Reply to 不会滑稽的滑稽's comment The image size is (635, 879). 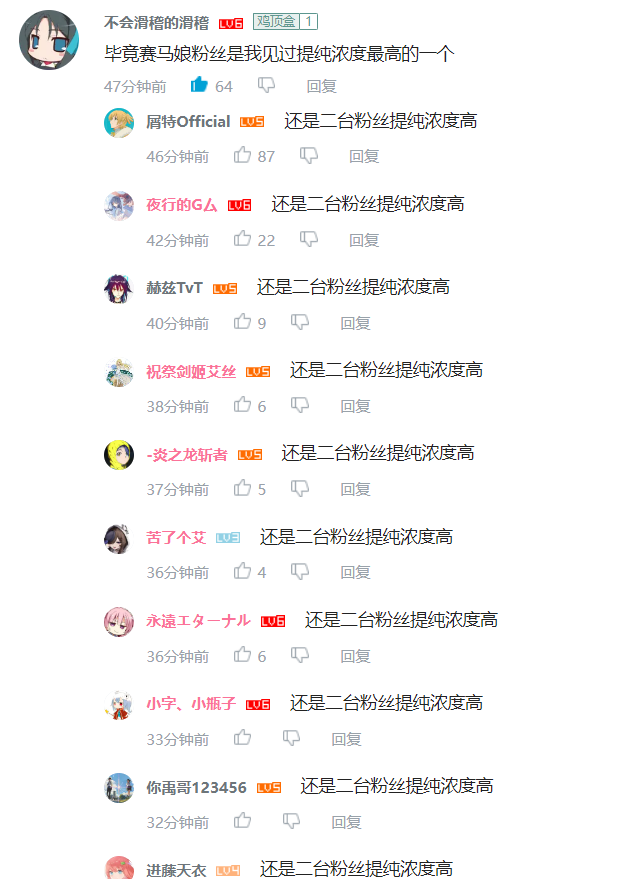321,87
